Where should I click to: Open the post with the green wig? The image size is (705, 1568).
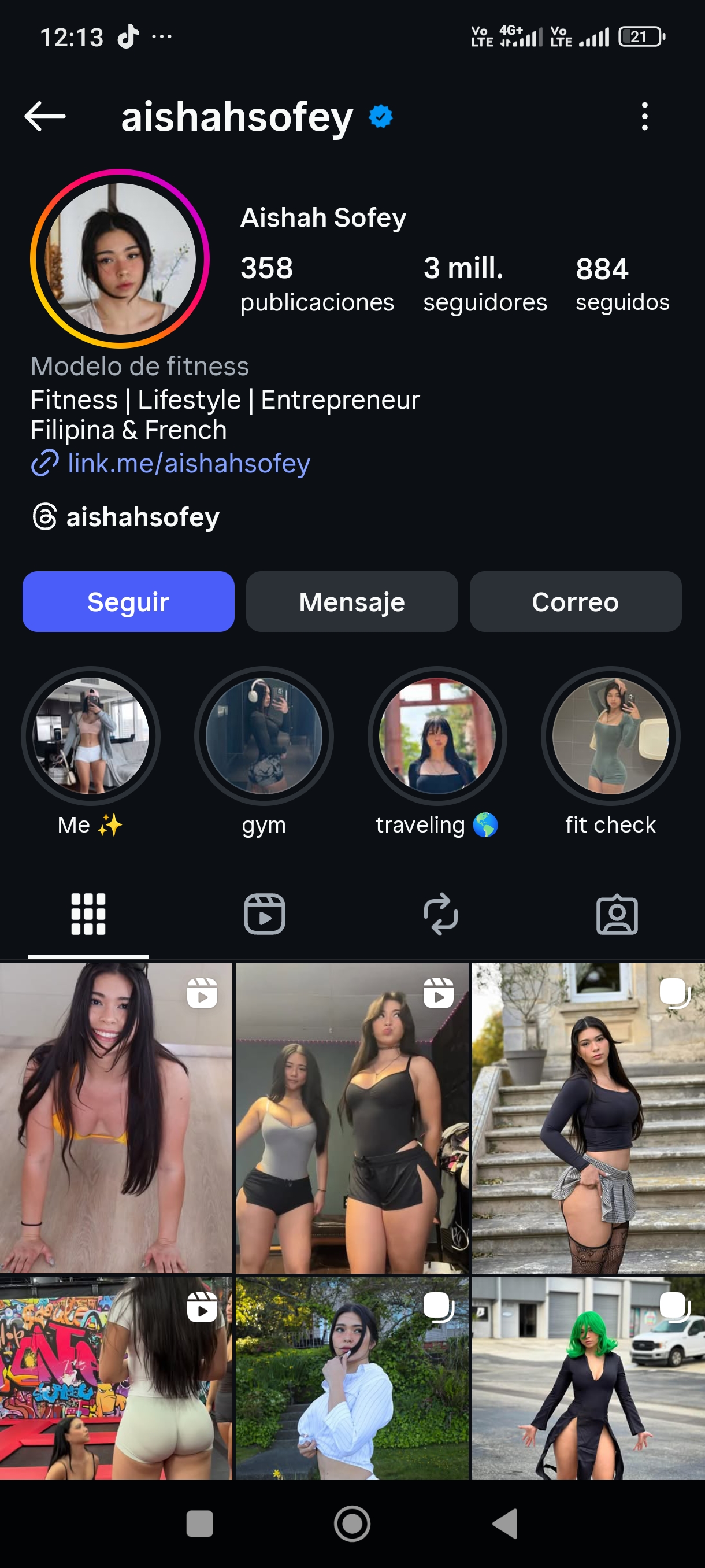click(588, 1378)
